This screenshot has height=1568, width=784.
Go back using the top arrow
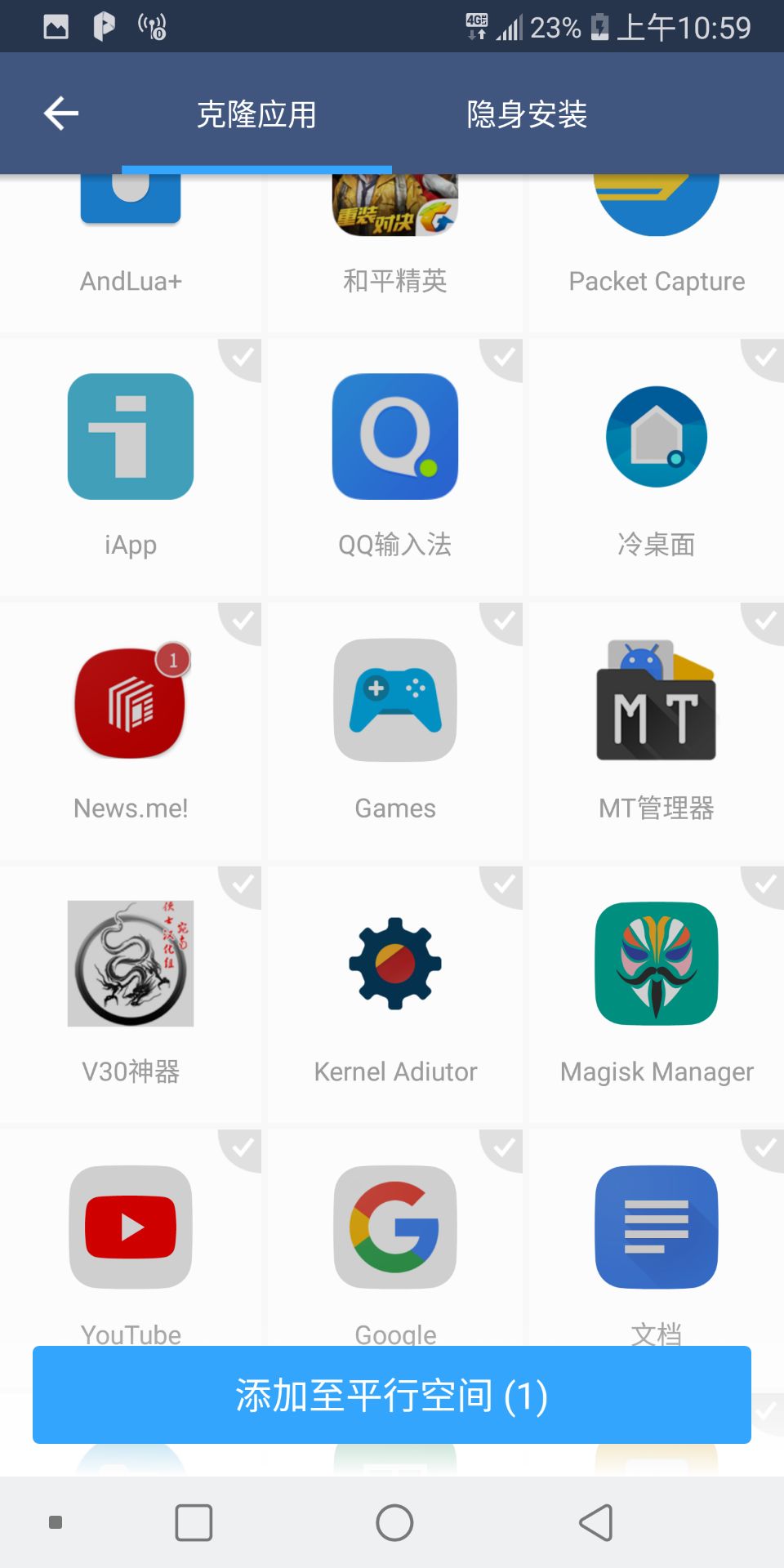[61, 114]
